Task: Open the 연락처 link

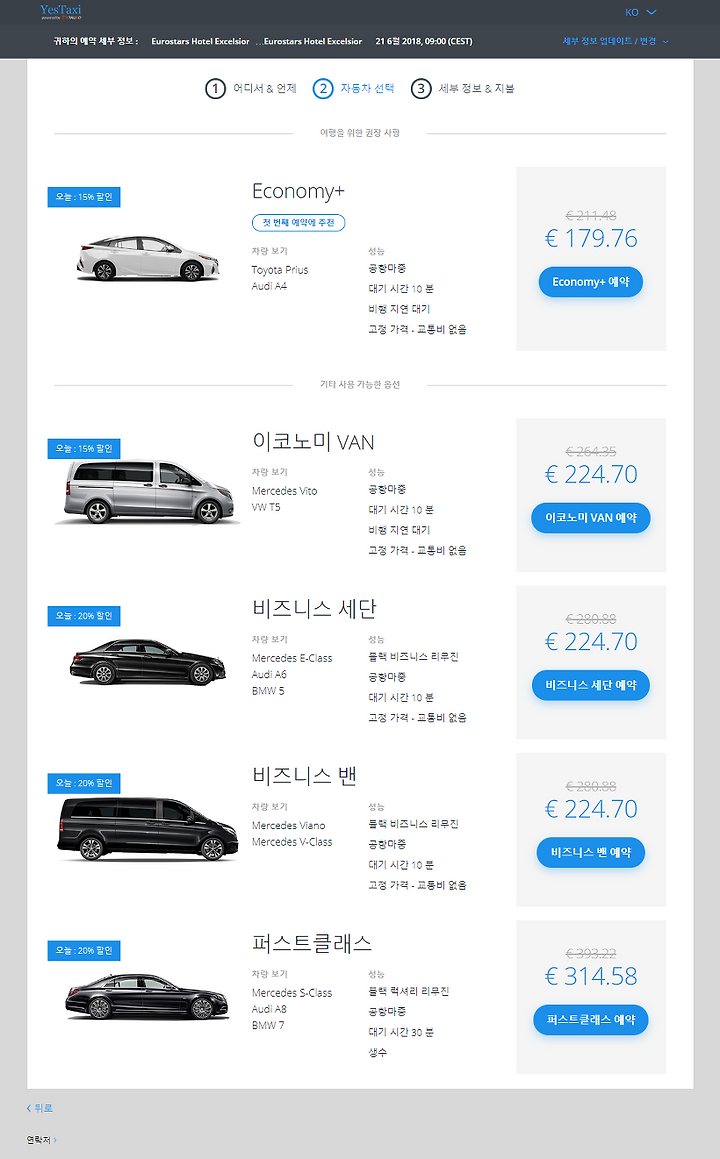Action: pyautogui.click(x=41, y=1140)
